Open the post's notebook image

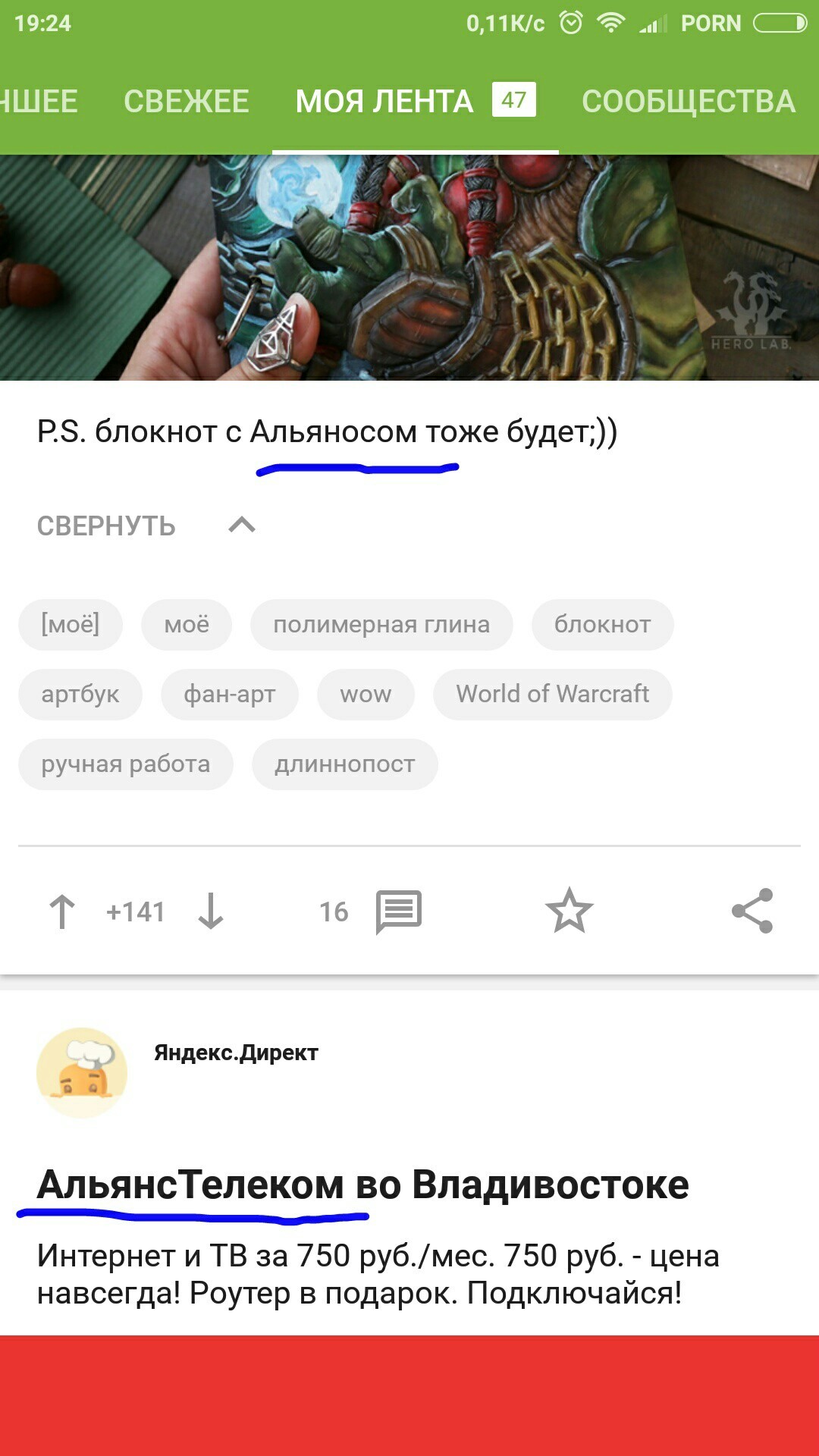click(409, 267)
